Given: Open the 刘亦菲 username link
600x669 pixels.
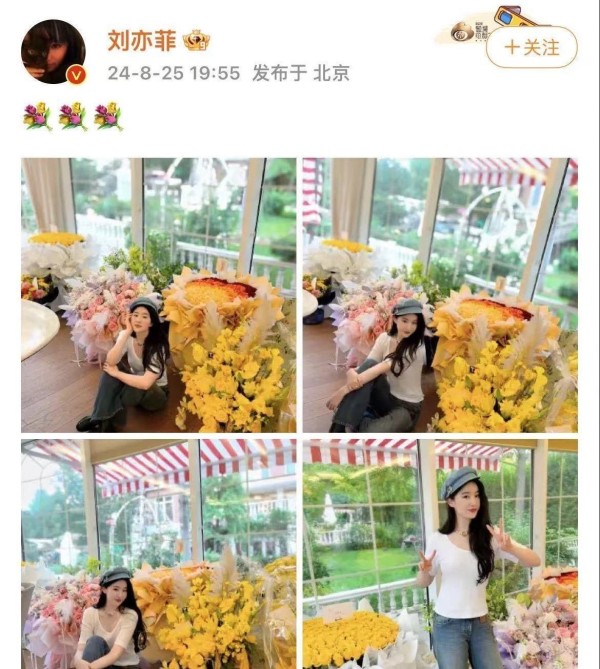Looking at the screenshot, I should point(142,40).
